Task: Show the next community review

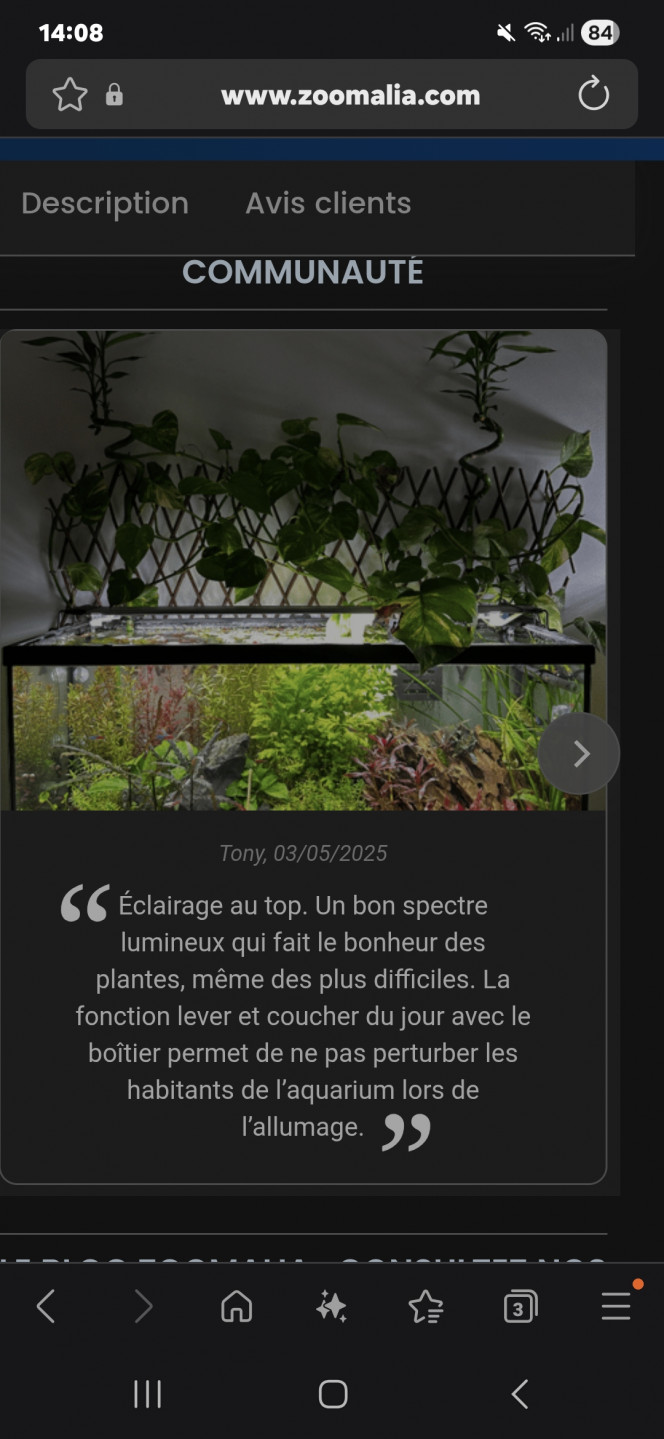Action: point(579,754)
